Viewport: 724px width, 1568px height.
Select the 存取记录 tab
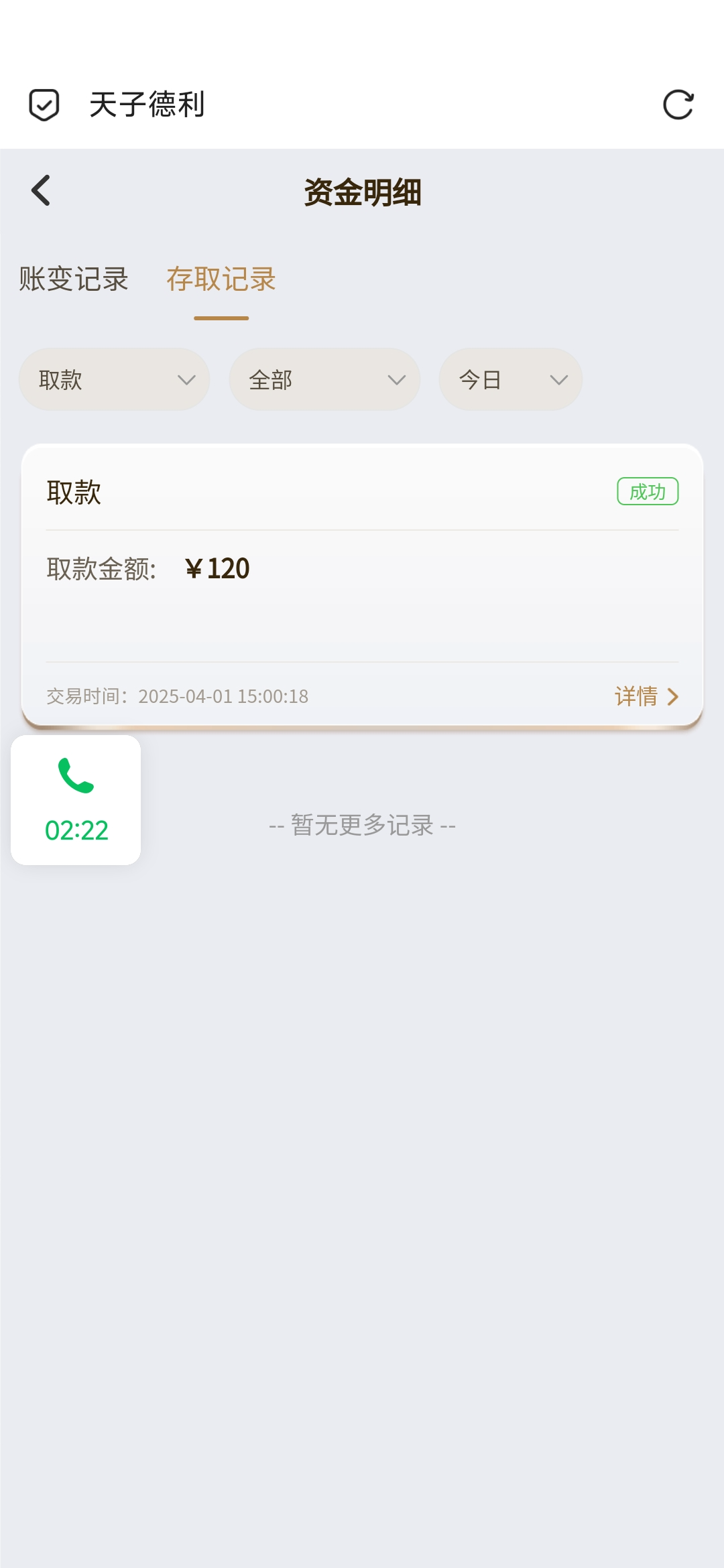point(221,279)
